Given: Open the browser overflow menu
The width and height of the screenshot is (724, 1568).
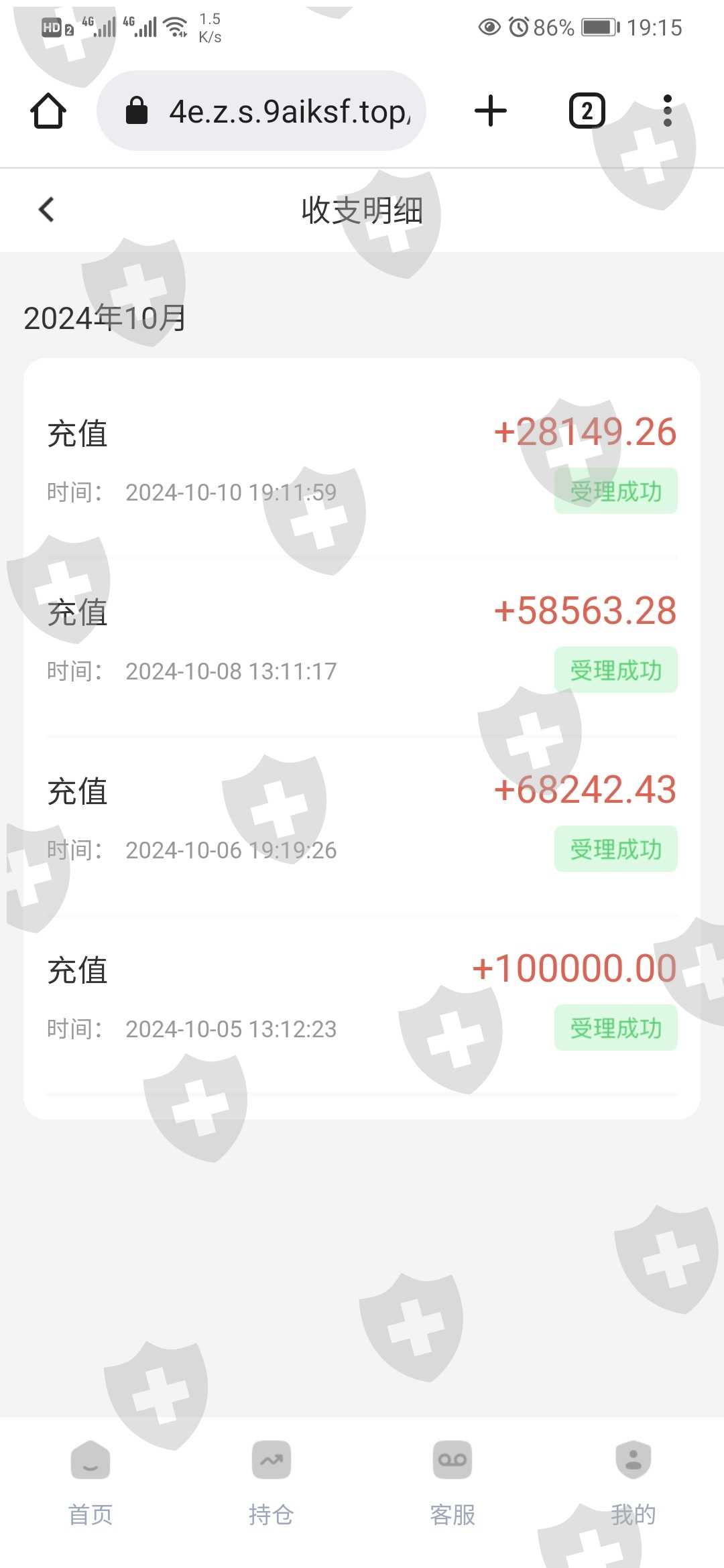Looking at the screenshot, I should coord(667,111).
